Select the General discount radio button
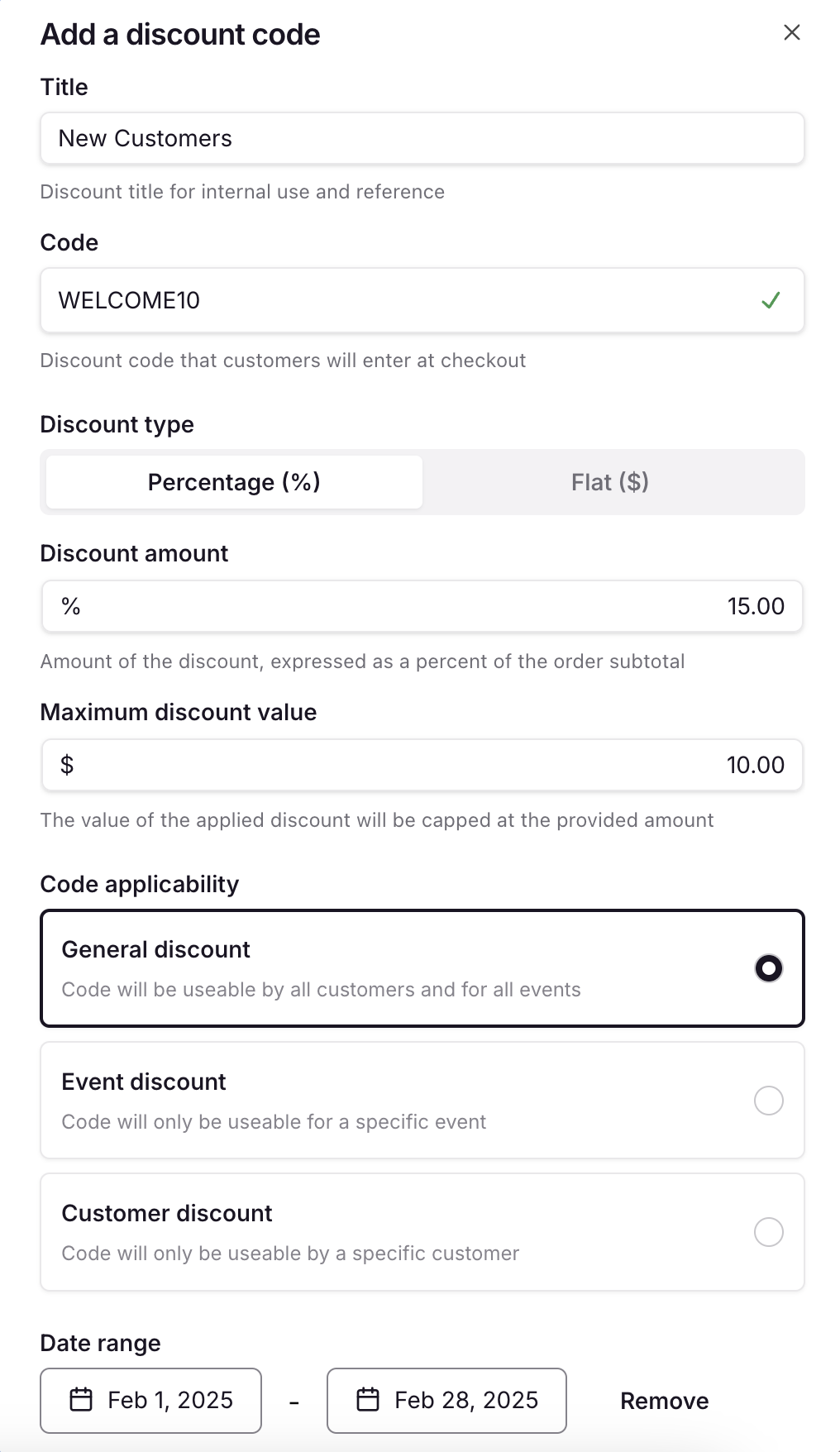 (x=768, y=967)
